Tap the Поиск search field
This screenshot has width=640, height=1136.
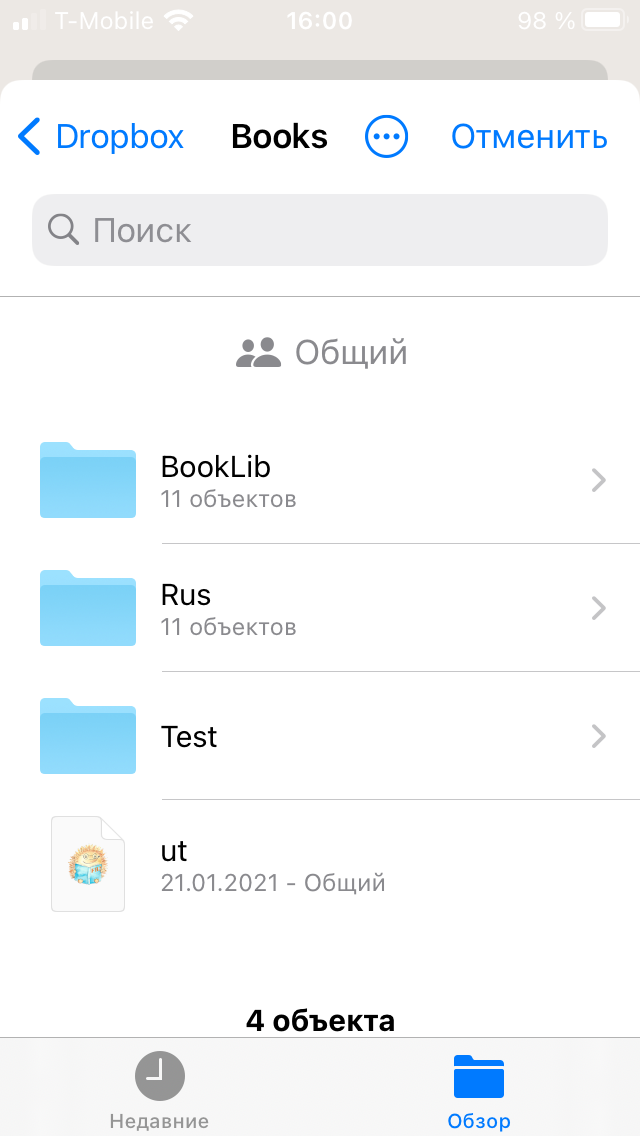(320, 230)
